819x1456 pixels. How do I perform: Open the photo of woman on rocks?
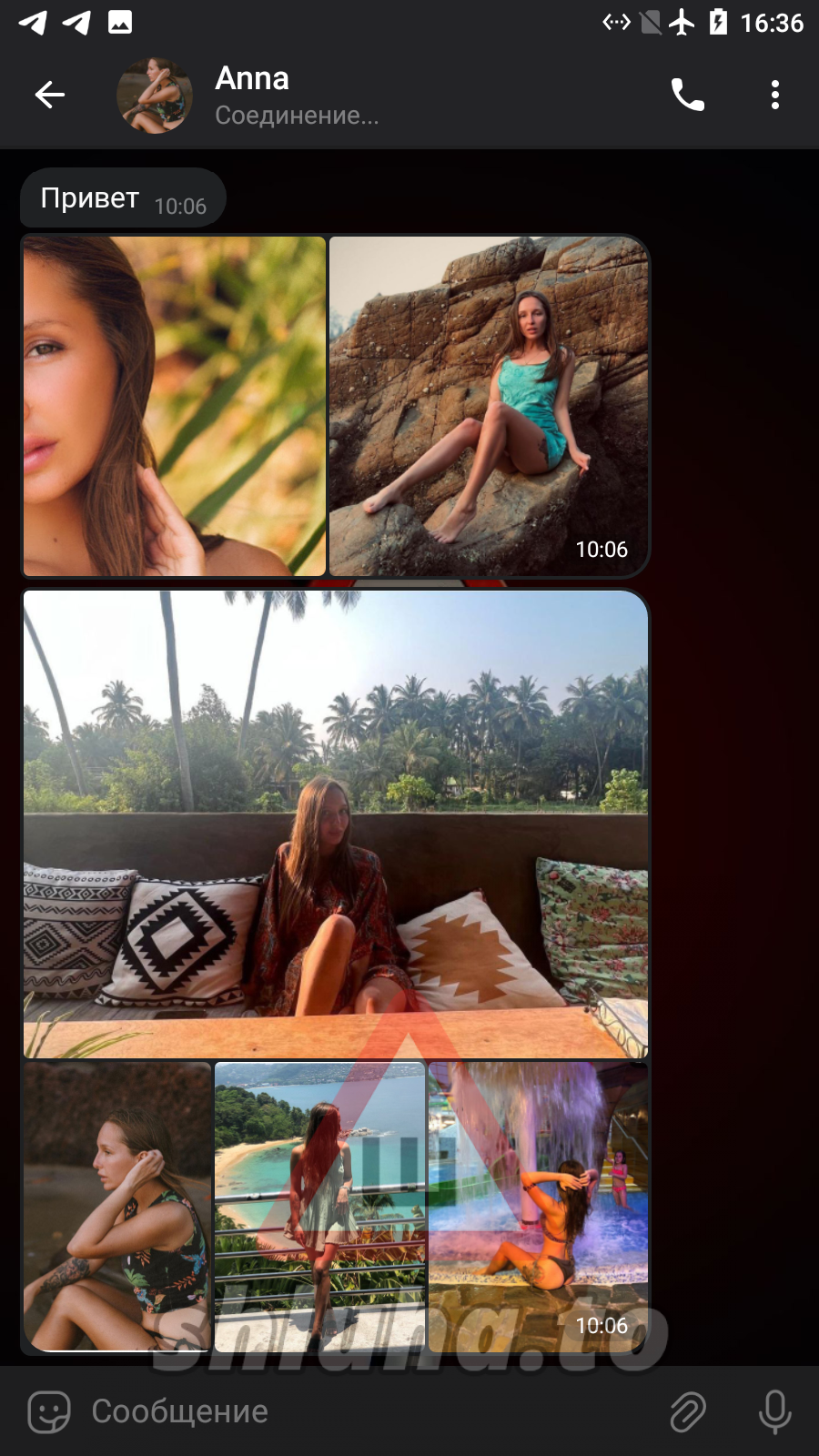tap(488, 406)
